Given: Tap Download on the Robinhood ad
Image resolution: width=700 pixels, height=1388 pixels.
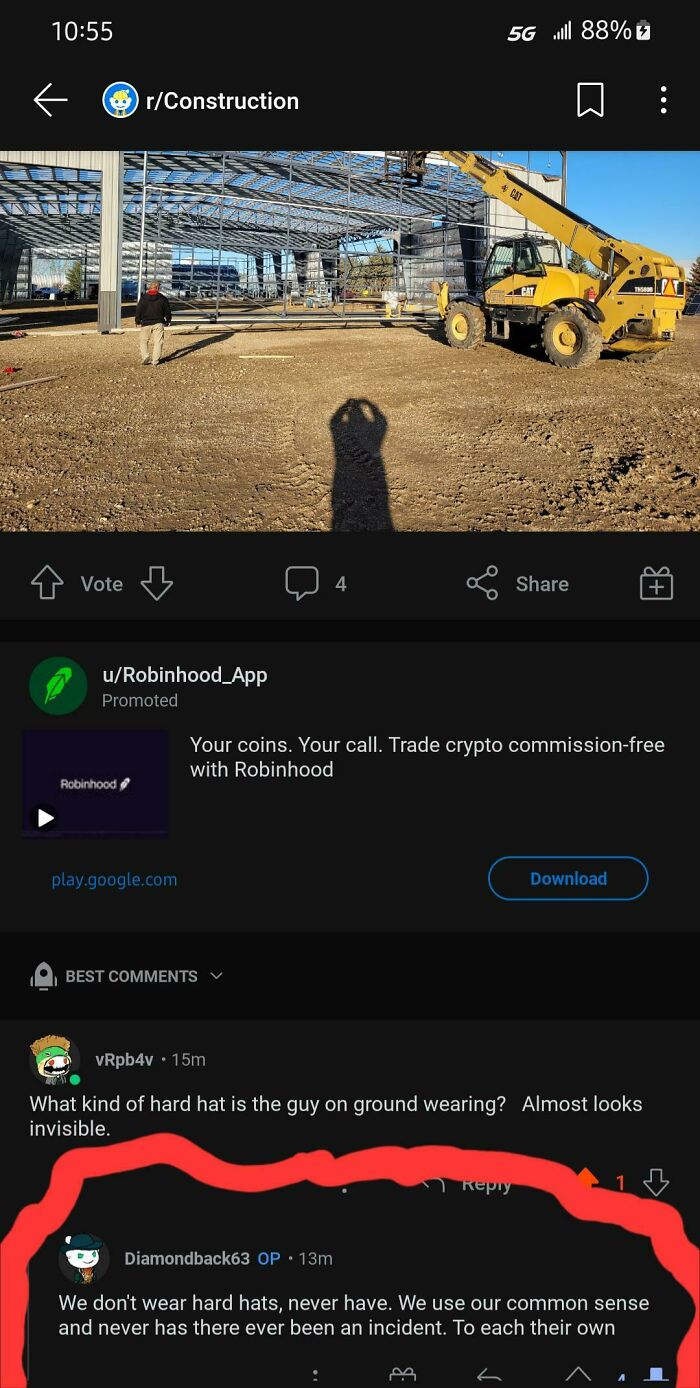Looking at the screenshot, I should [x=568, y=879].
